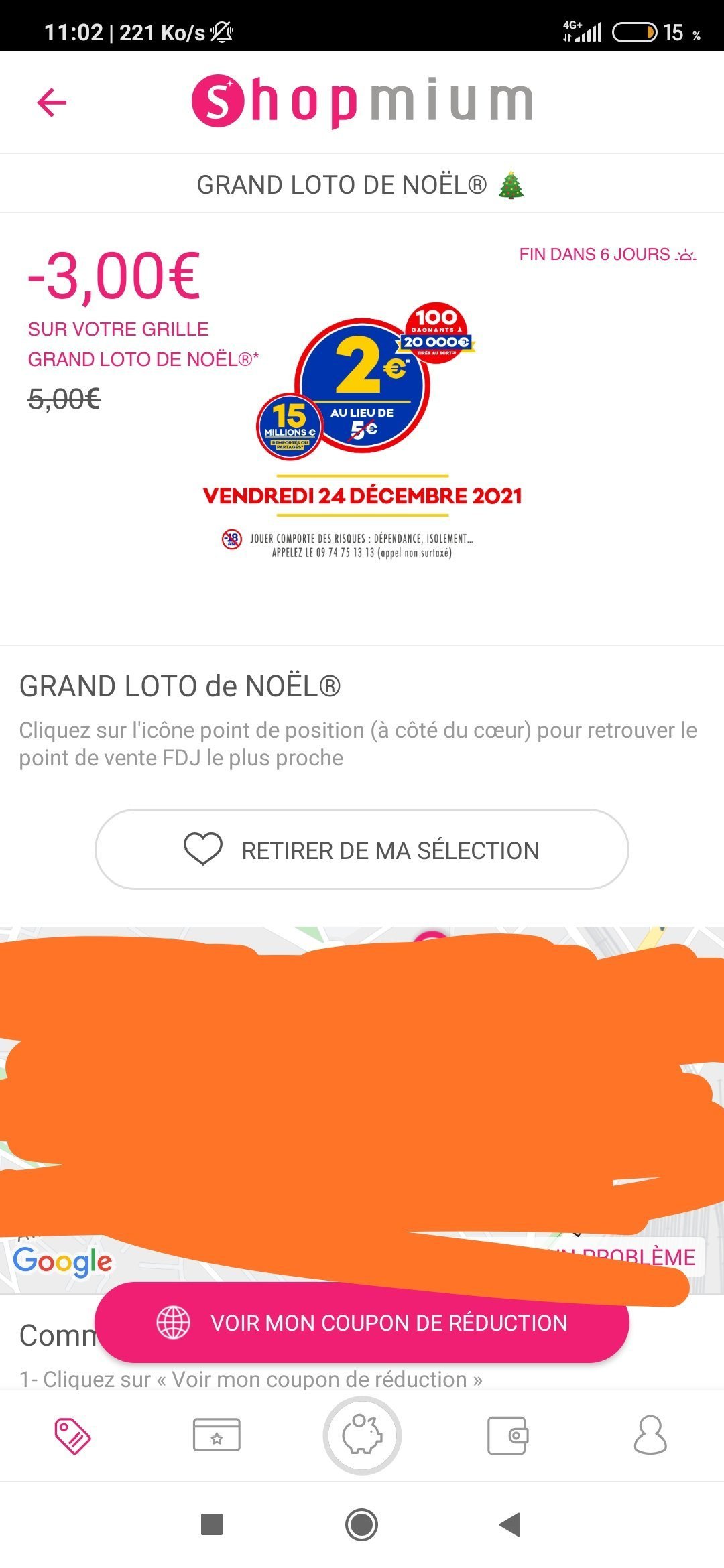Viewport: 724px width, 1568px height.
Task: Switch to the offers tag tab
Action: pyautogui.click(x=72, y=1435)
